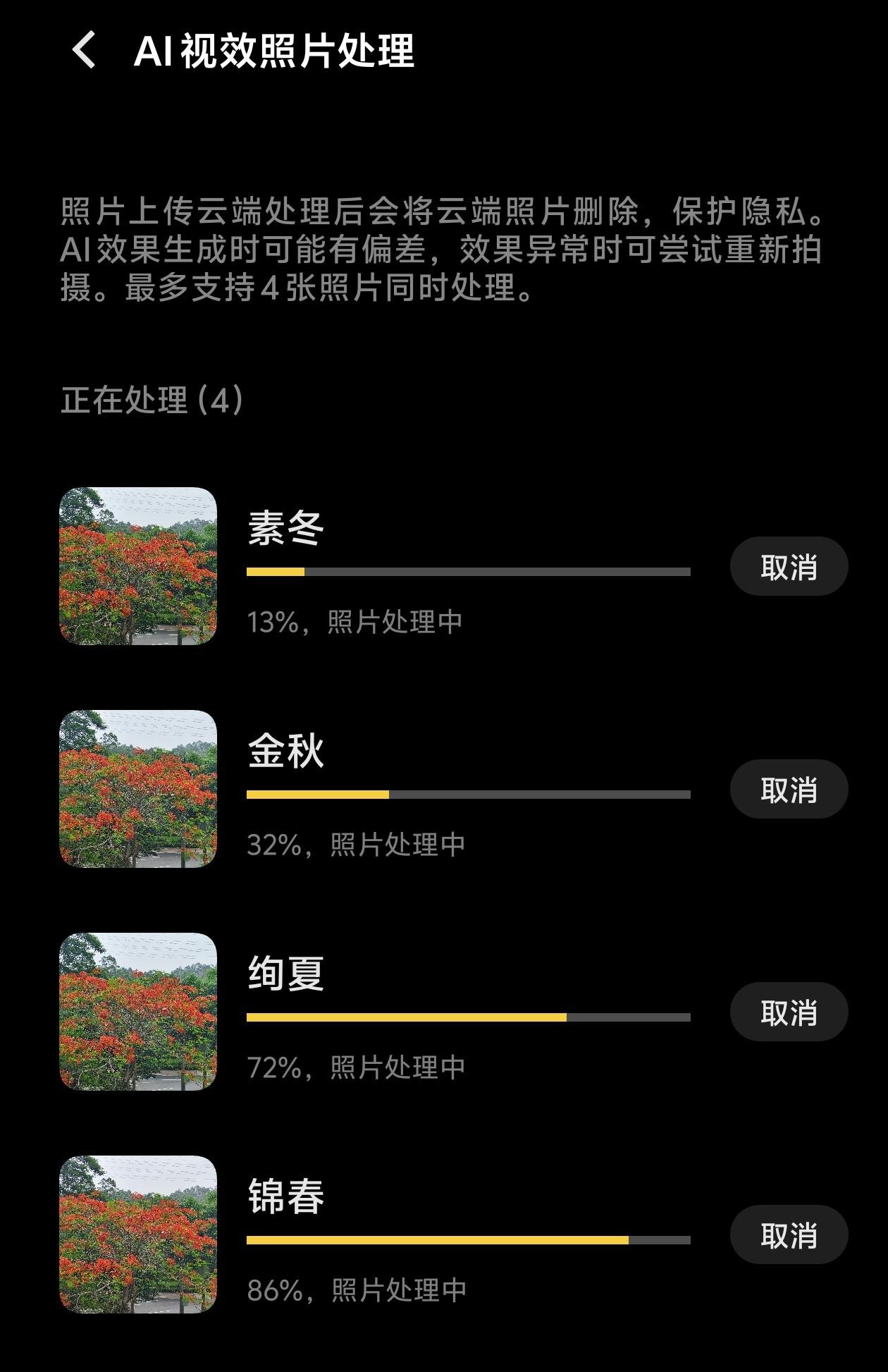Viewport: 888px width, 1372px height.
Task: Stop processing the 锦春 photo
Action: [789, 1235]
